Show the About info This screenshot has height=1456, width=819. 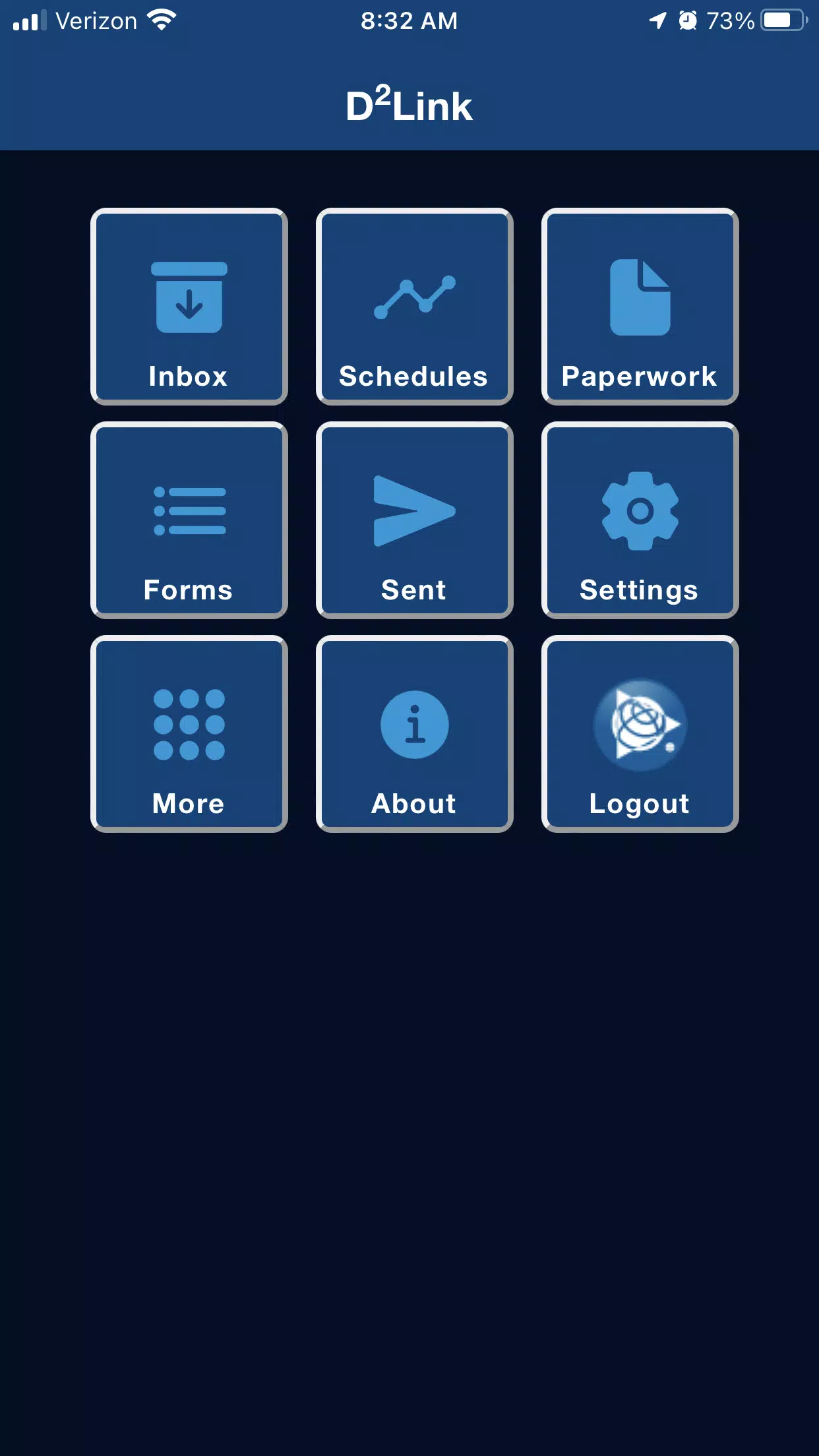pyautogui.click(x=414, y=734)
